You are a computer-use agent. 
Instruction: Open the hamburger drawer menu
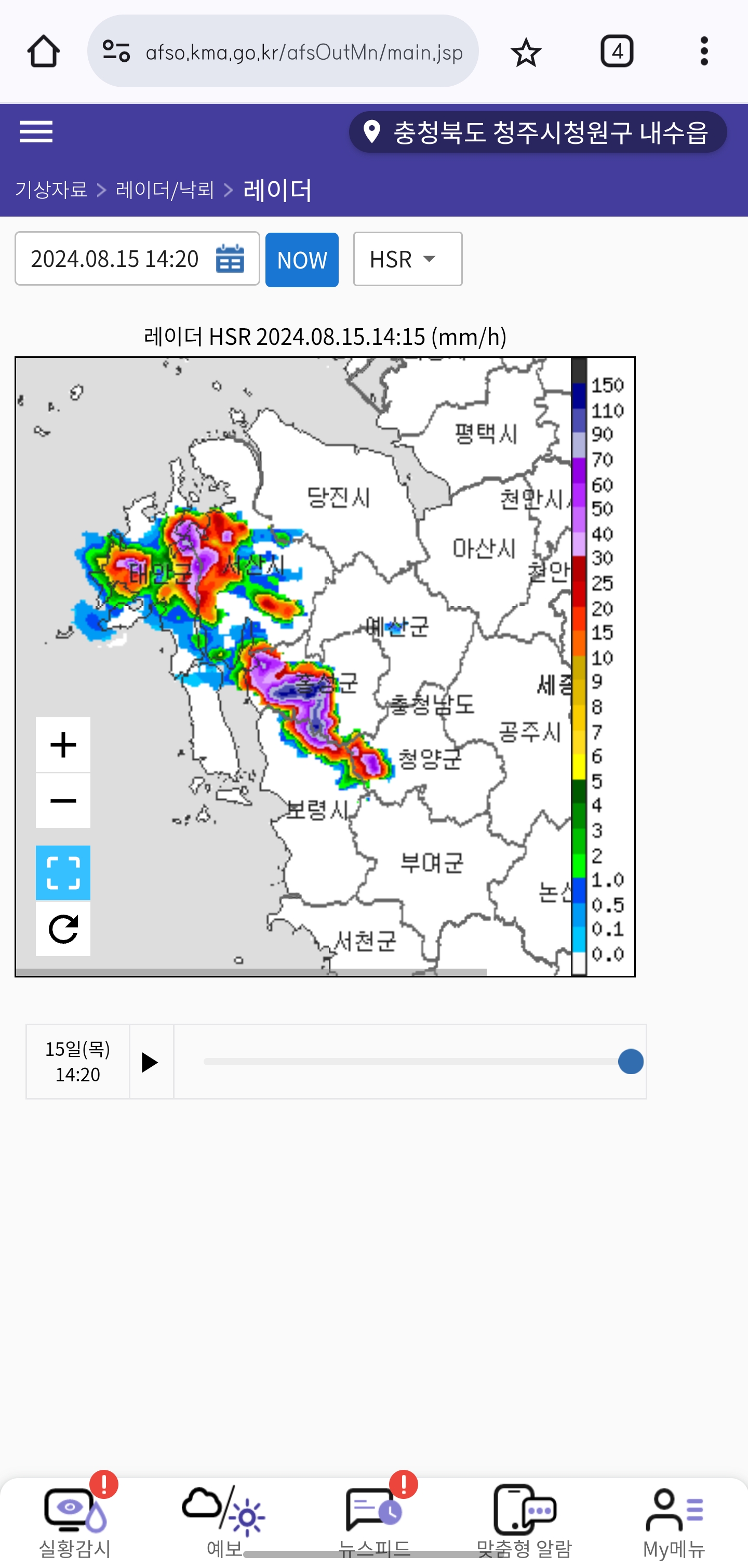[x=36, y=131]
